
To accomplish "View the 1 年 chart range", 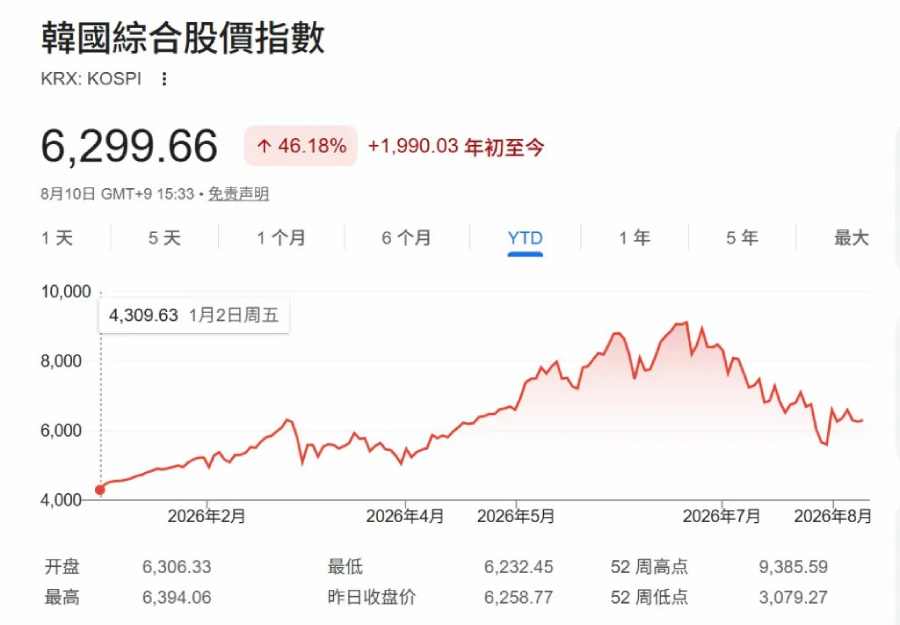I will (634, 238).
